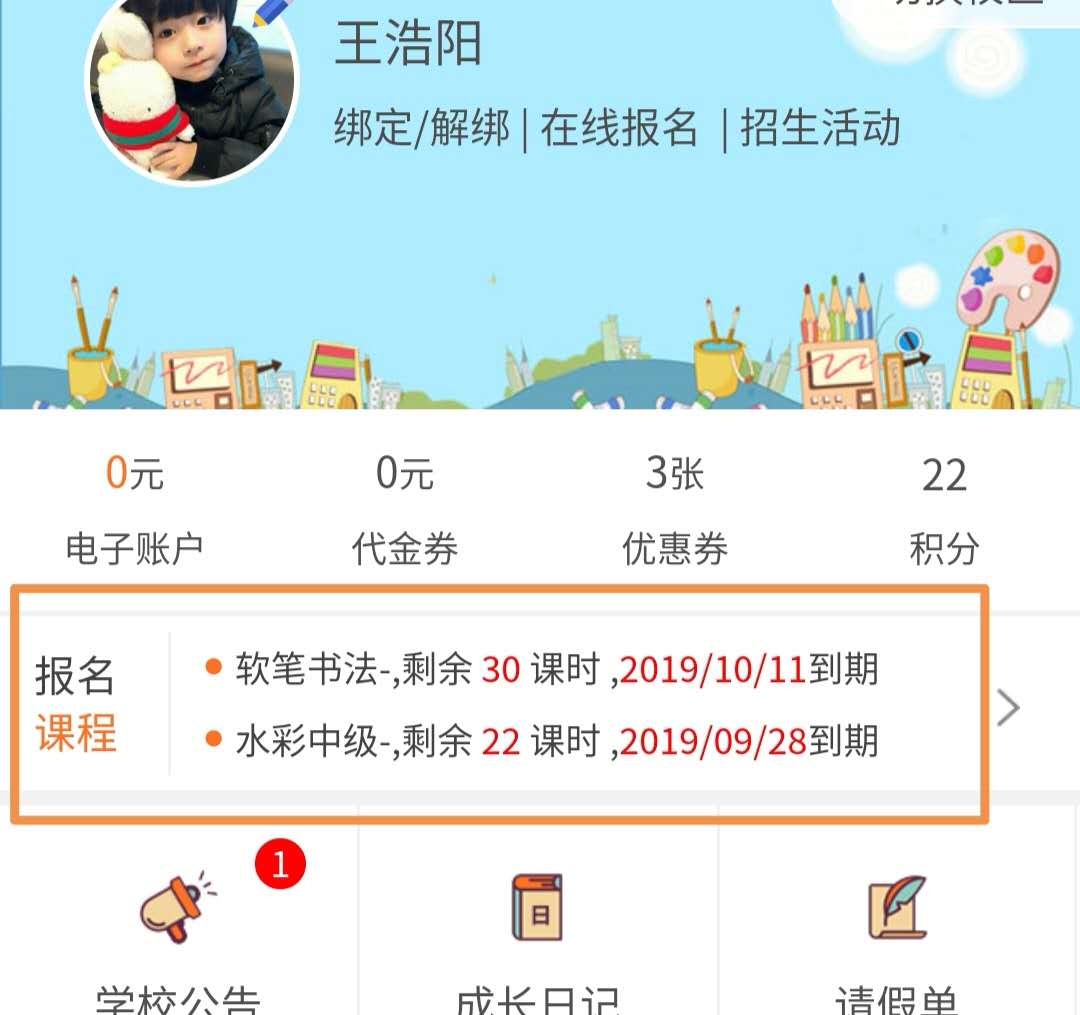Open 招生活动 link

[820, 128]
